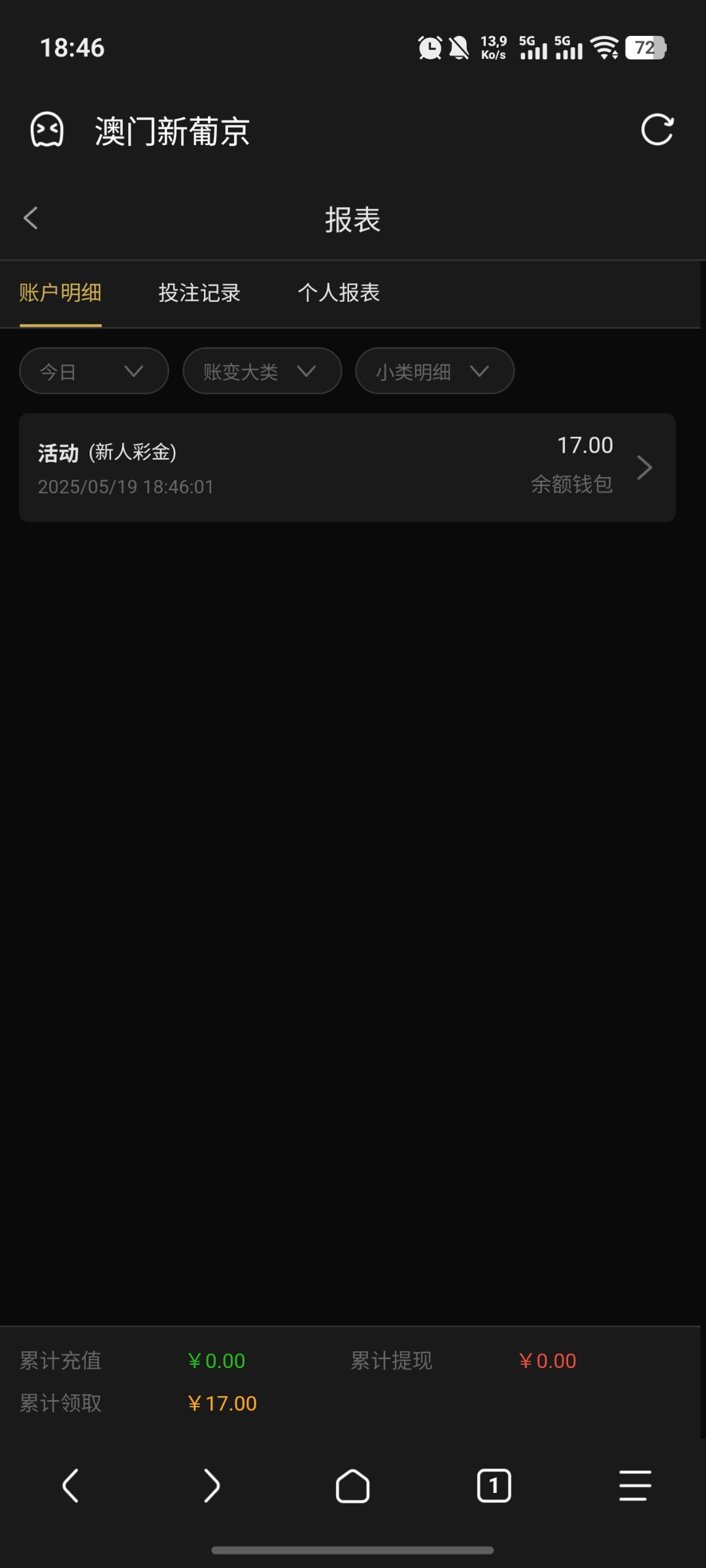Open the 账变大类 filter dropdown
The height and width of the screenshot is (1568, 706).
point(262,371)
